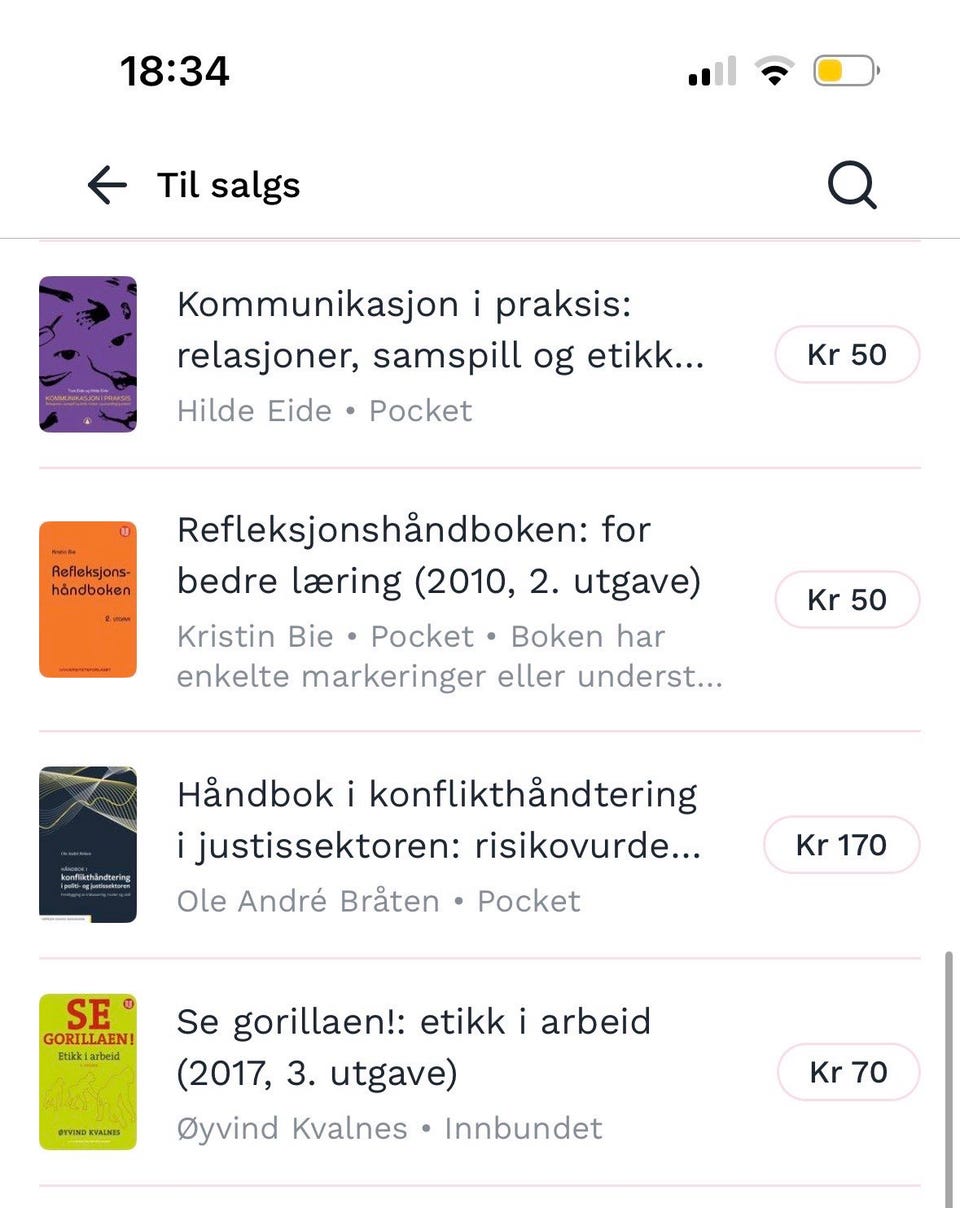
Task: Open search using the magnifying glass icon
Action: click(849, 184)
